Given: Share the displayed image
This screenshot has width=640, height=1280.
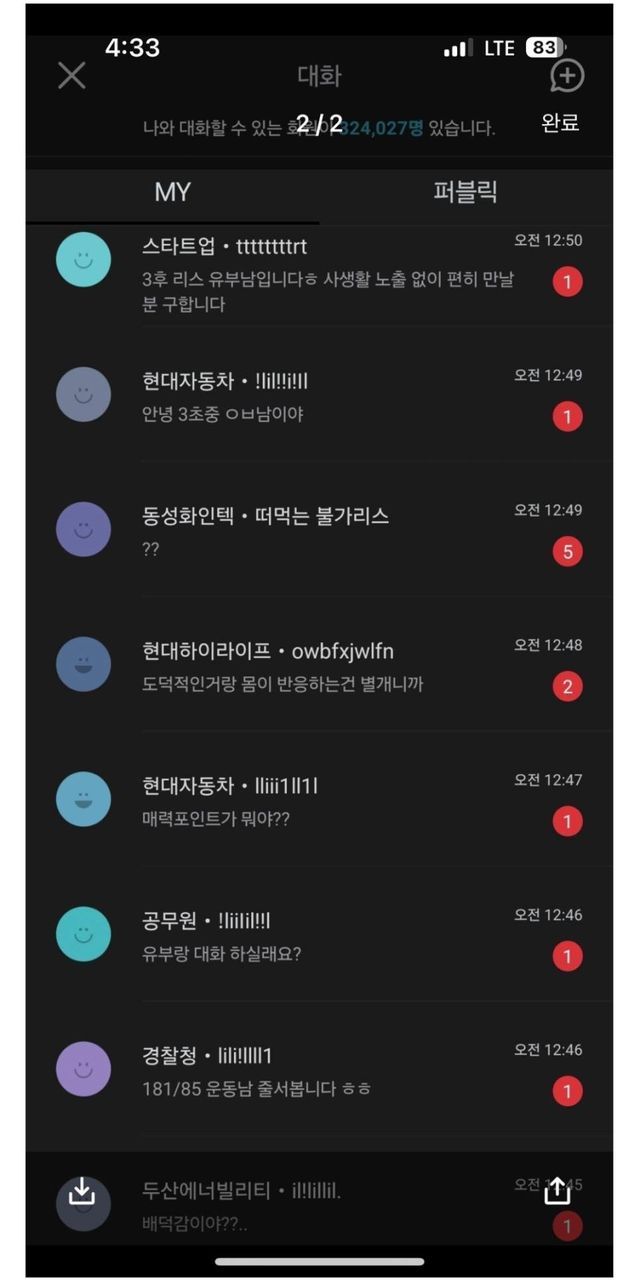Looking at the screenshot, I should click(557, 1191).
